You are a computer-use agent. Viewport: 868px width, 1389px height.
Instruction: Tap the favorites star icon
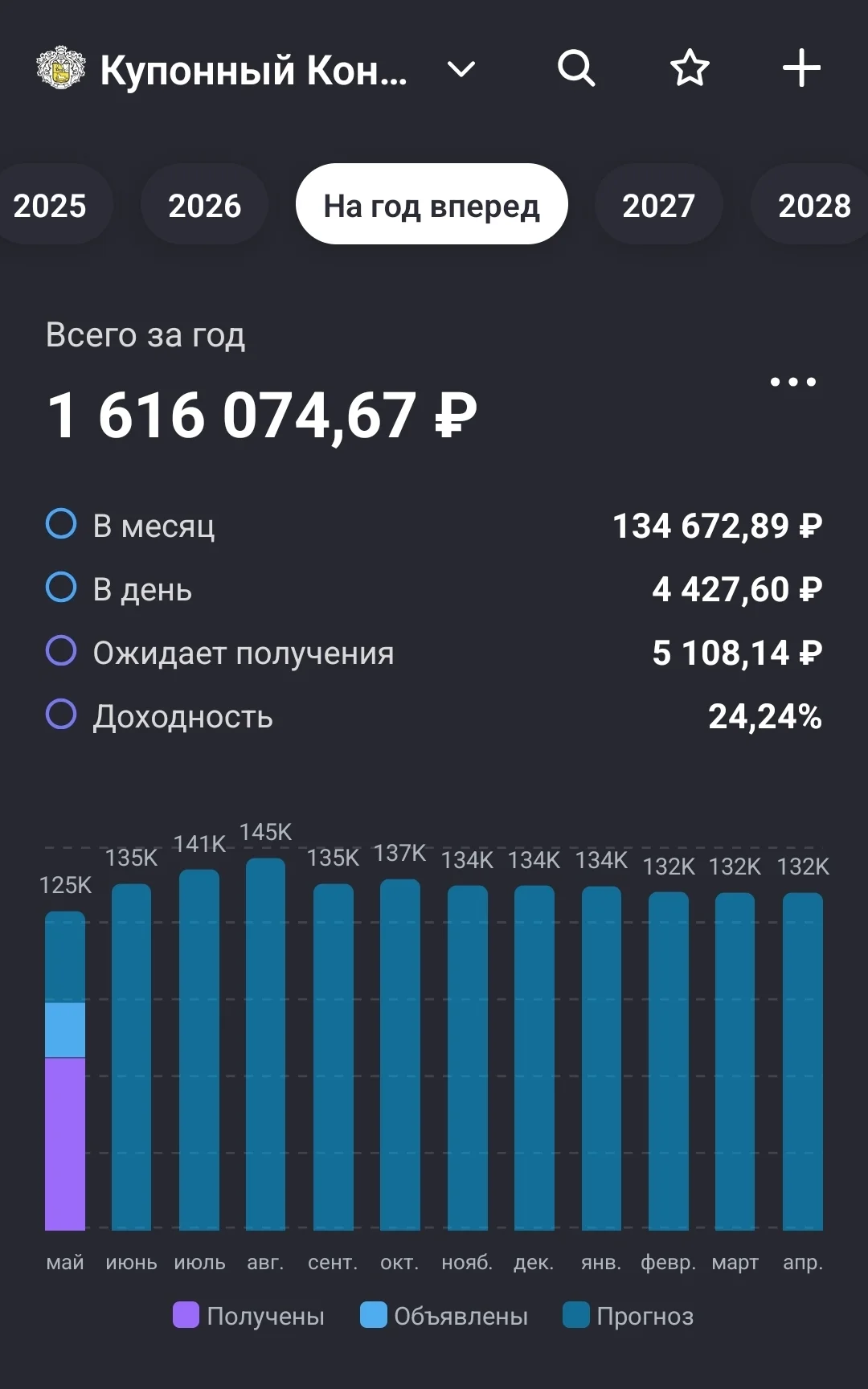(x=690, y=68)
